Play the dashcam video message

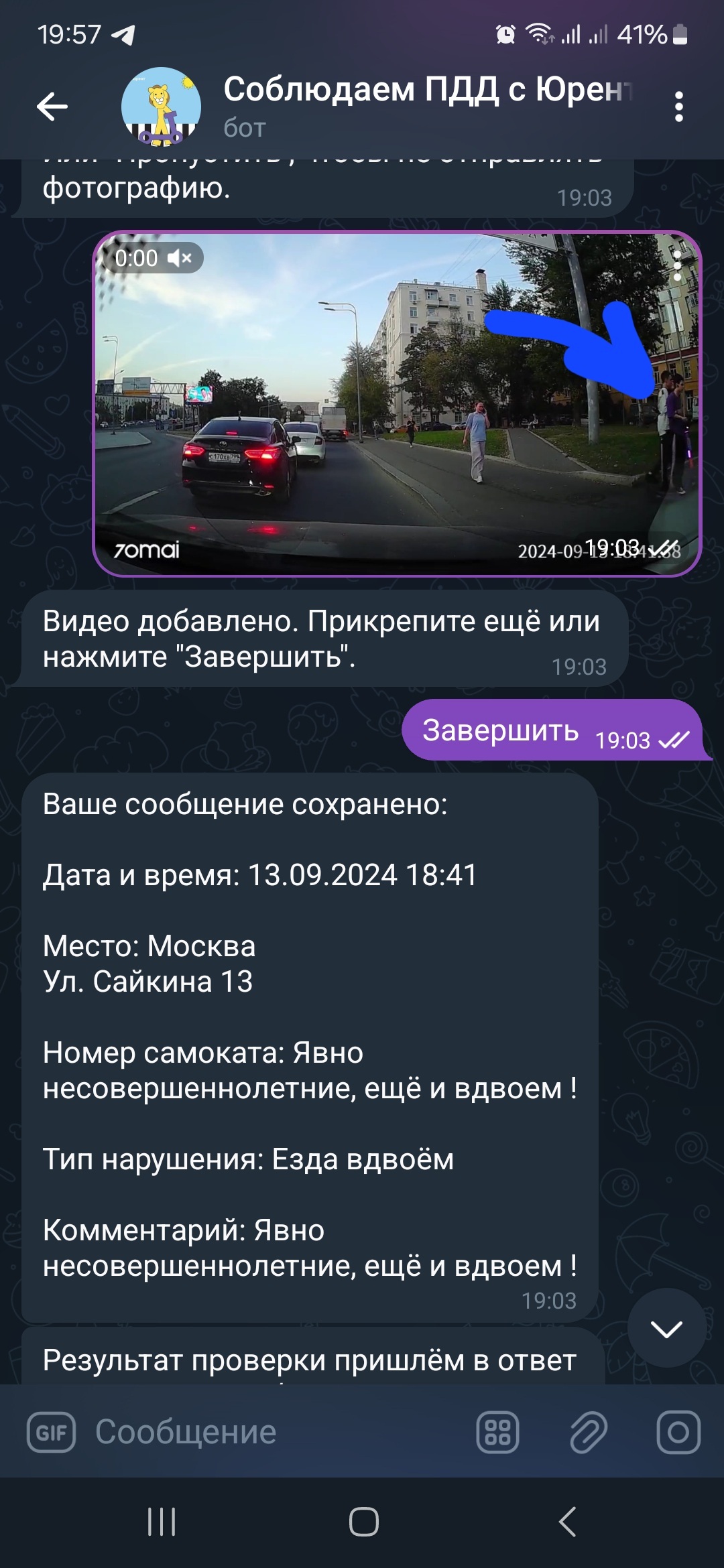point(396,403)
